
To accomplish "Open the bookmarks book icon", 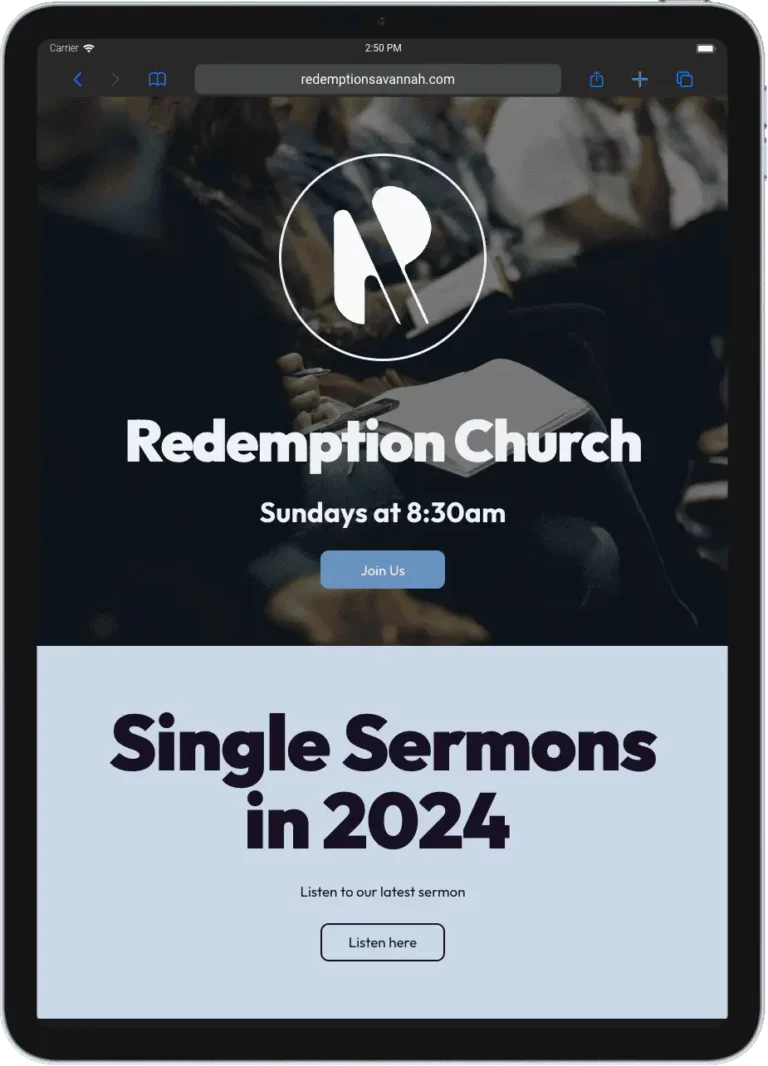I will [157, 80].
